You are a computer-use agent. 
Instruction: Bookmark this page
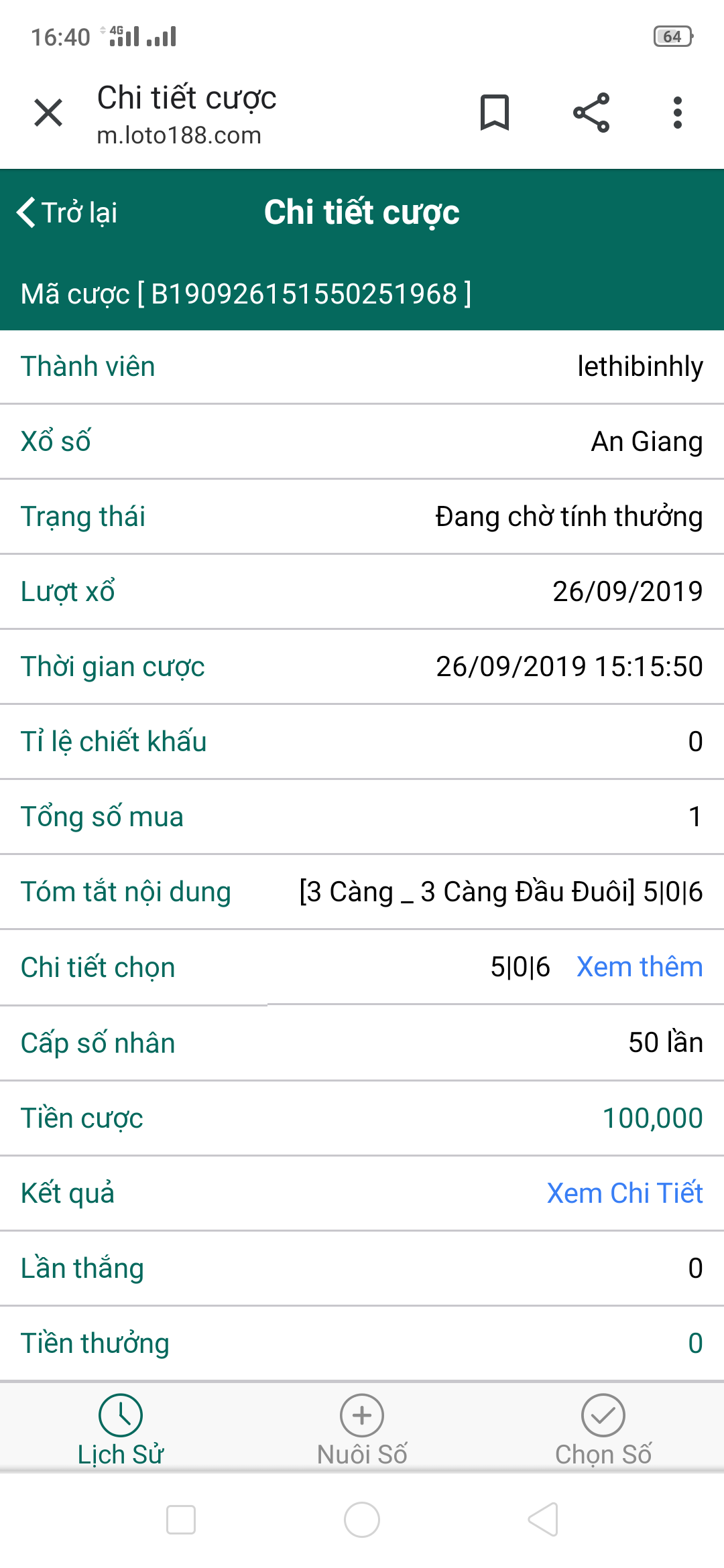pos(495,113)
